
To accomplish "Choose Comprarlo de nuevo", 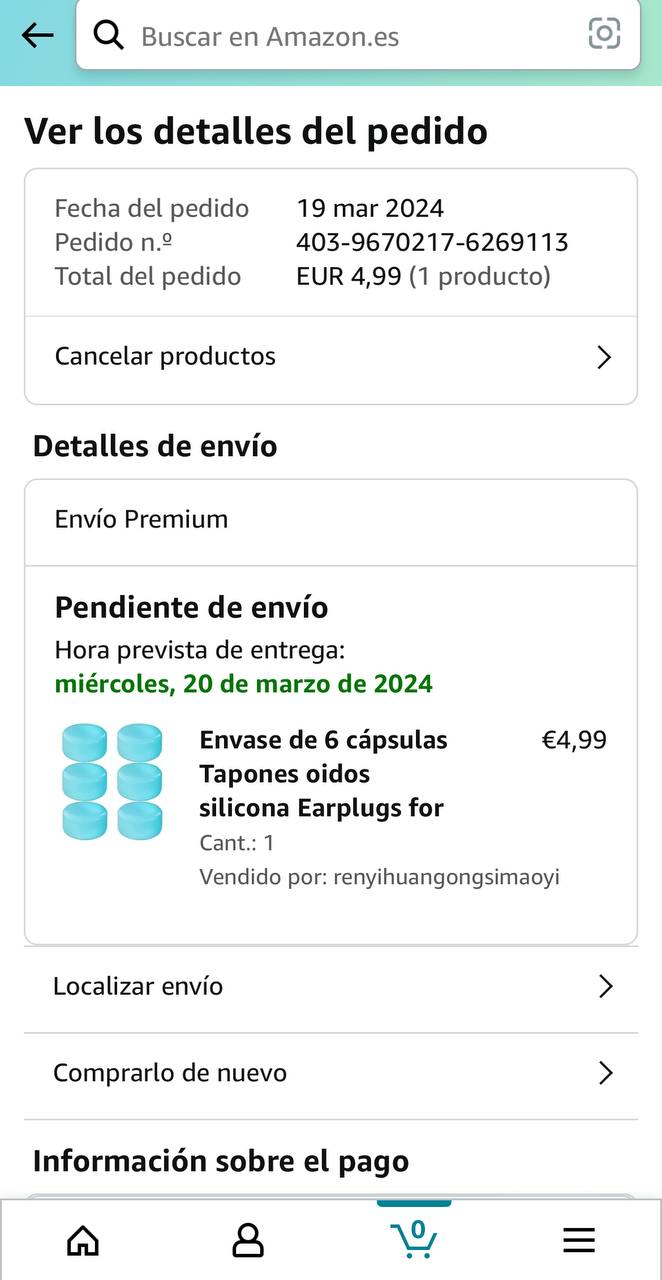I will (x=331, y=1074).
